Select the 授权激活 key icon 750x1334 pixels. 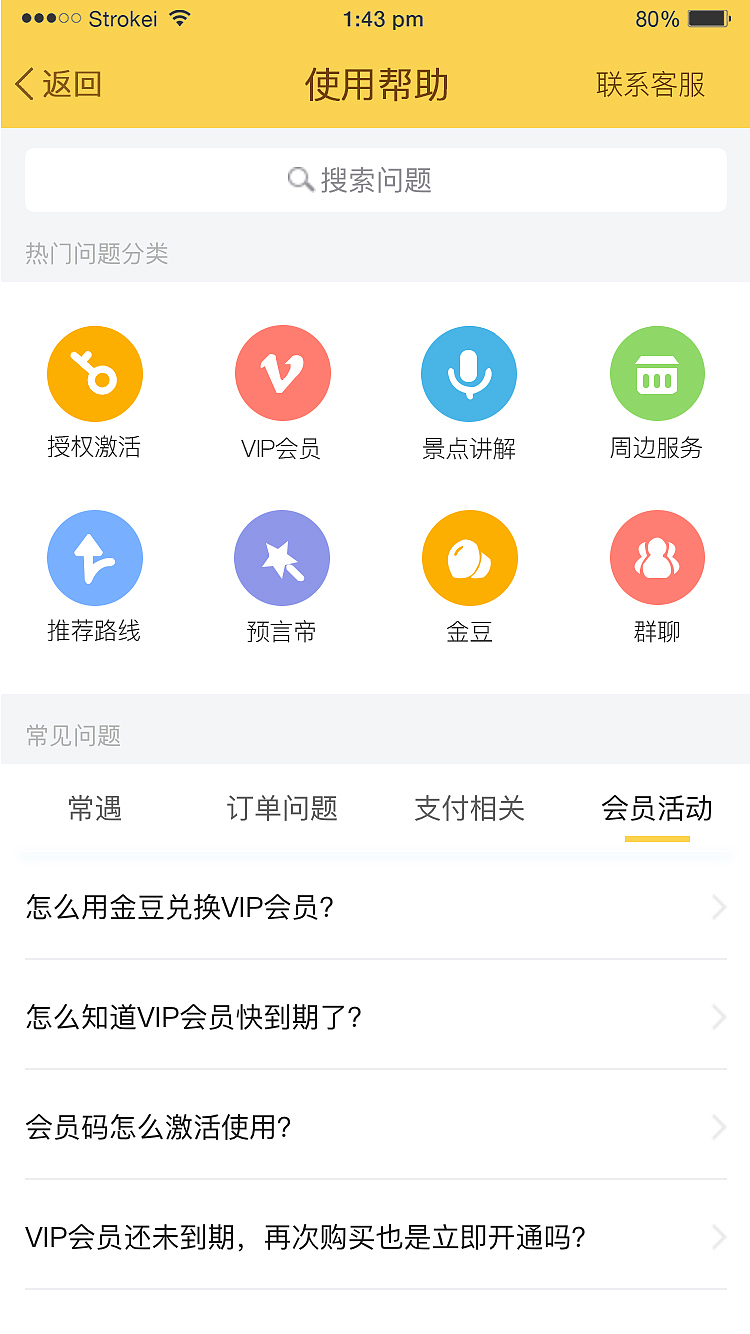(x=95, y=372)
